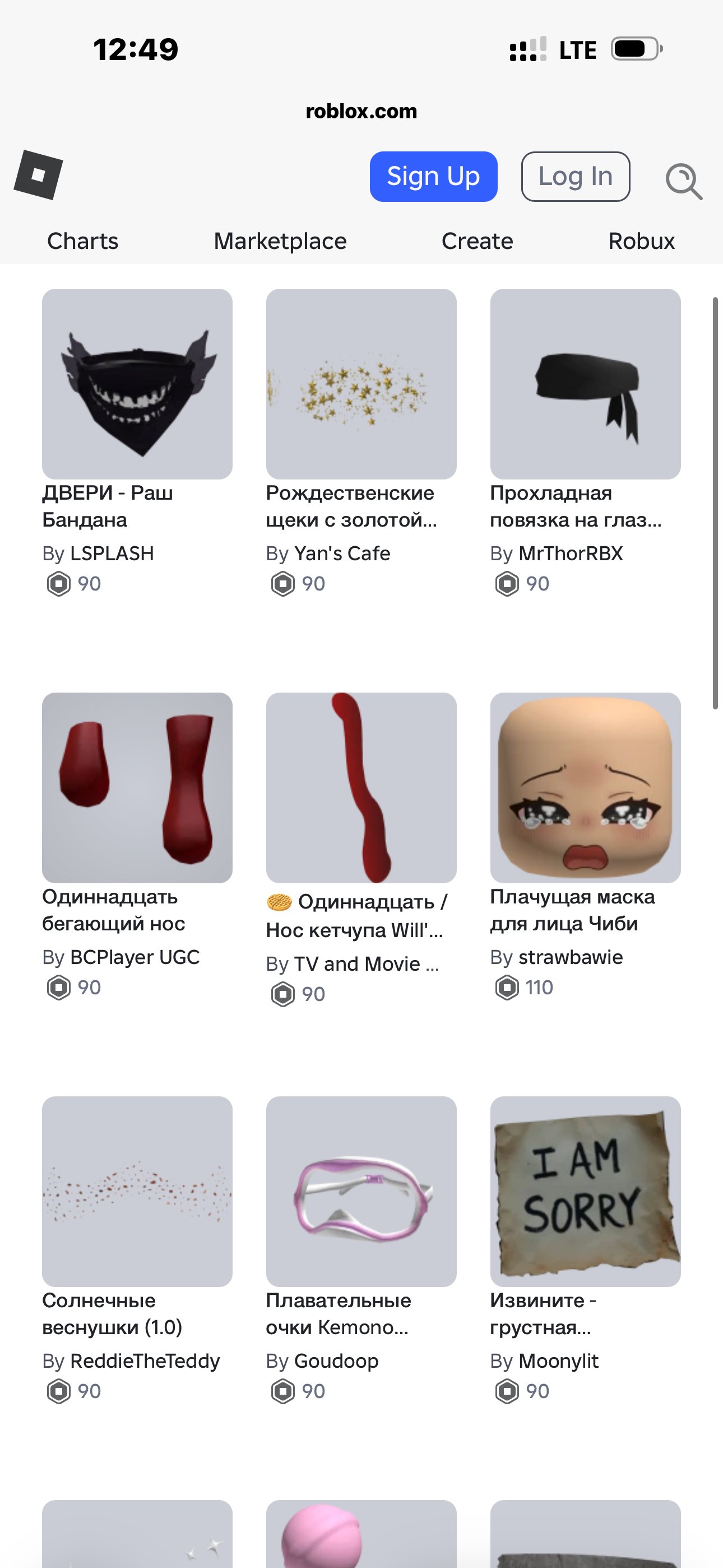Image resolution: width=723 pixels, height=1568 pixels.
Task: Go to the Create tab
Action: [477, 241]
